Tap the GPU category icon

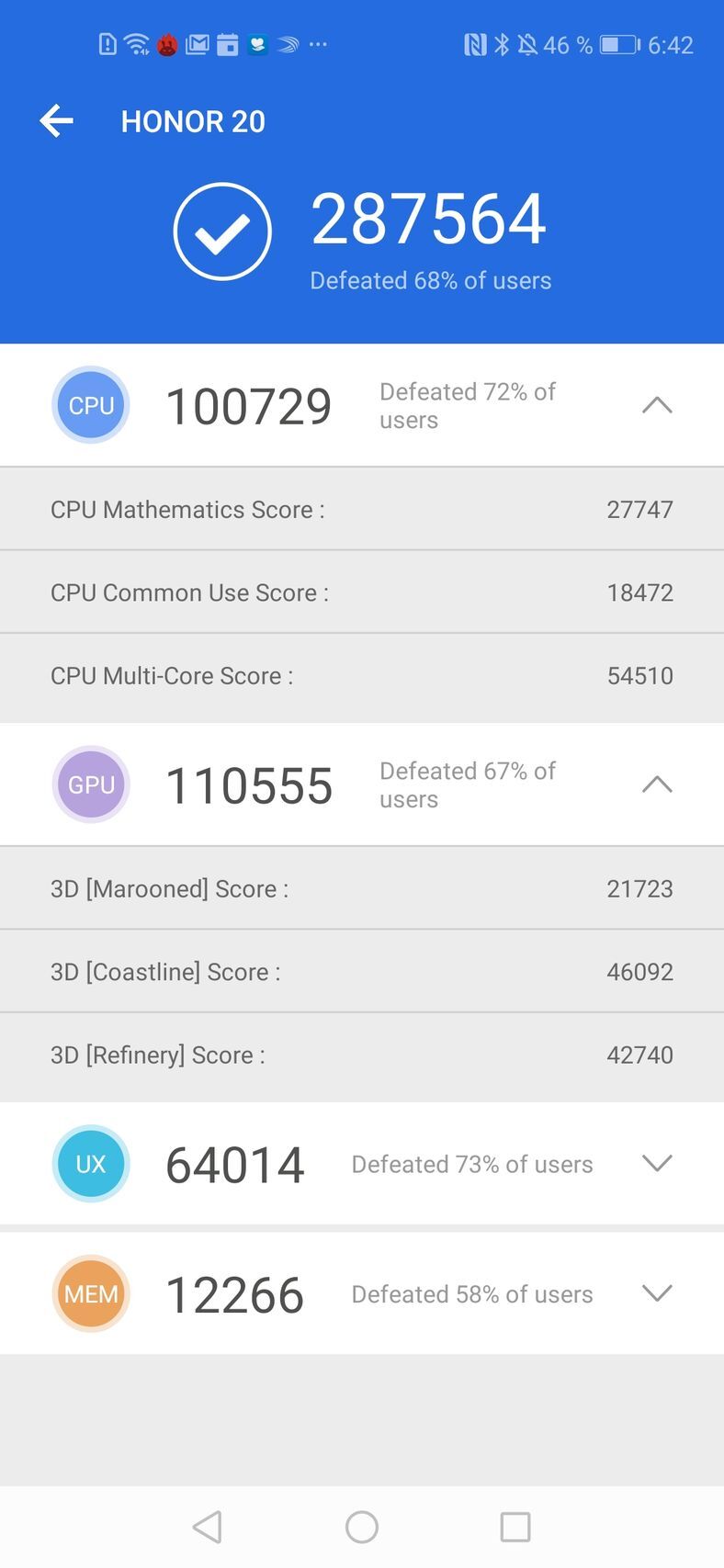(91, 784)
